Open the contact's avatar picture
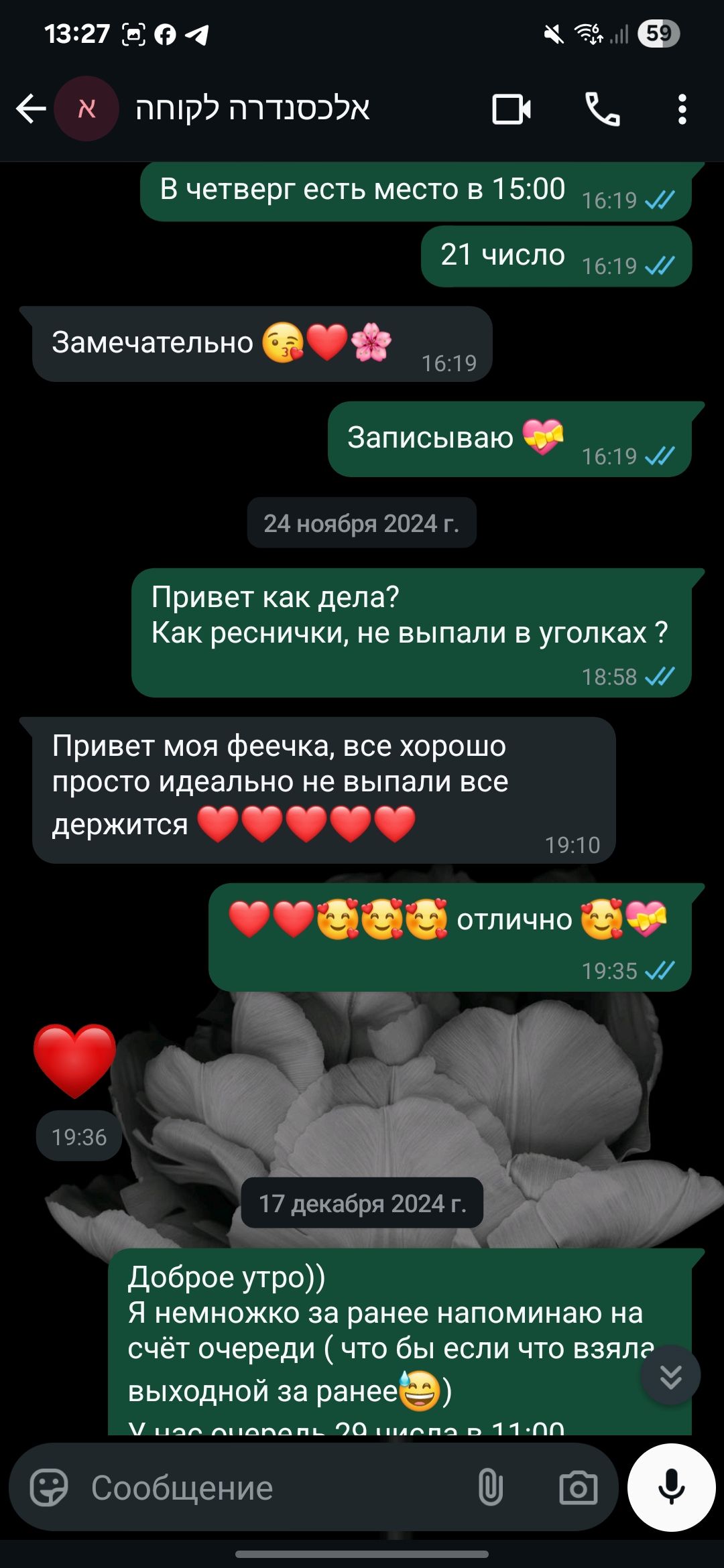This screenshot has height=1568, width=724. (86, 109)
